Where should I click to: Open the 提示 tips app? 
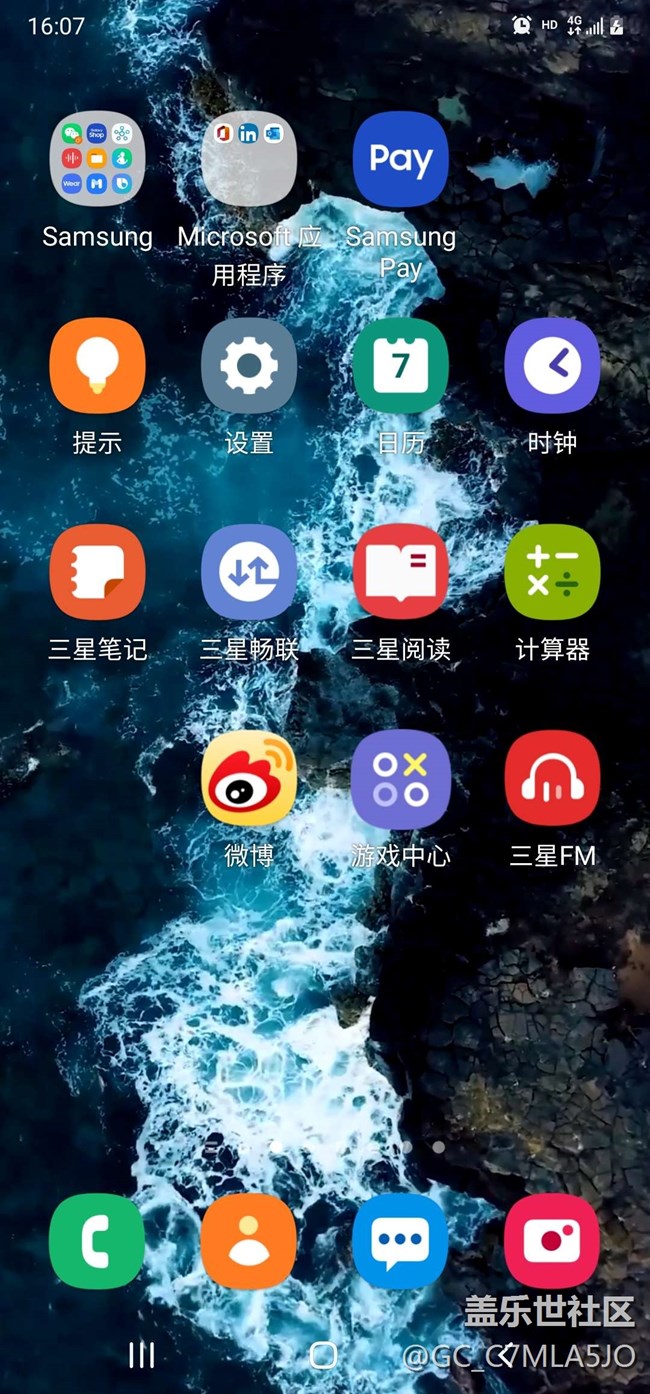coord(97,366)
